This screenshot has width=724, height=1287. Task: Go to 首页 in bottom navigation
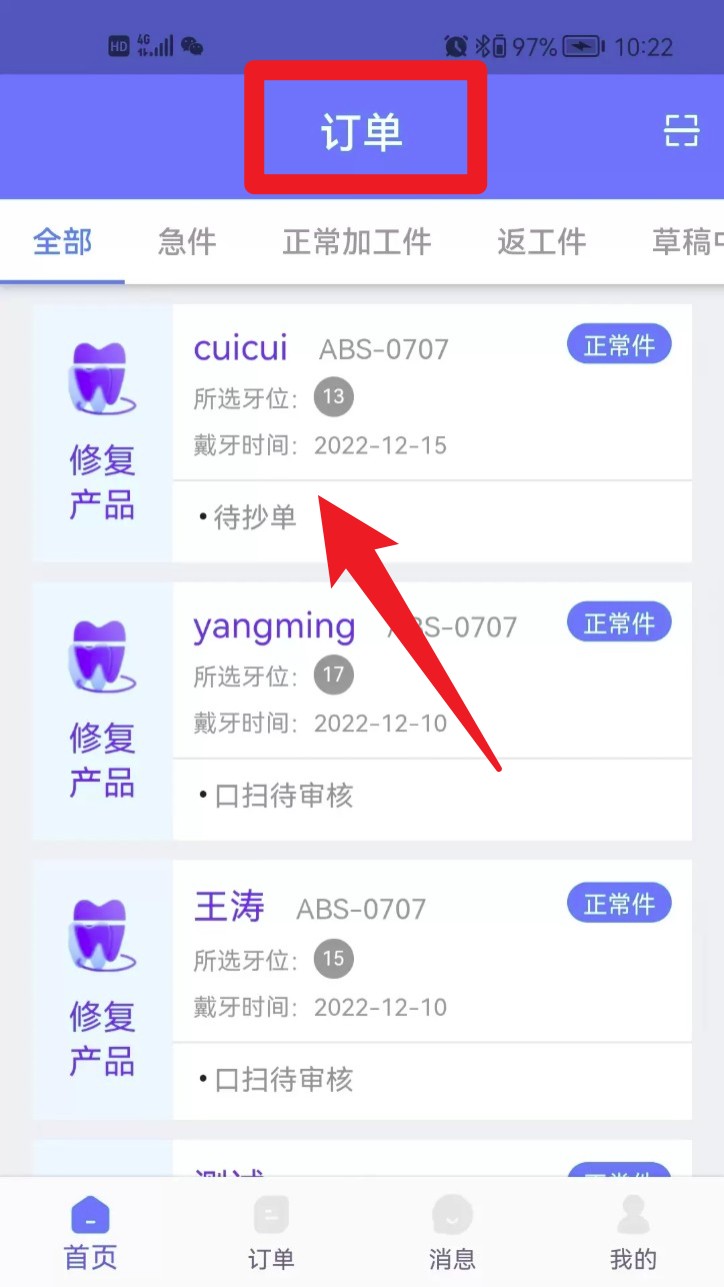90,1232
